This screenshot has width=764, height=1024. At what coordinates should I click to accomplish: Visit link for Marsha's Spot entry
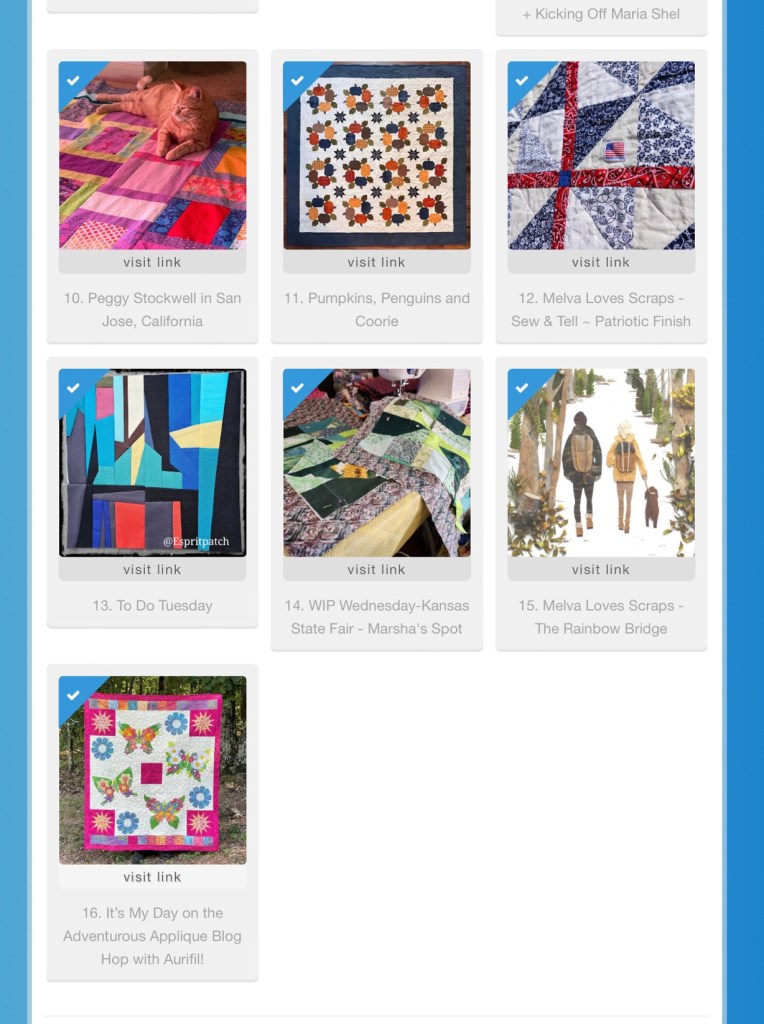[376, 569]
